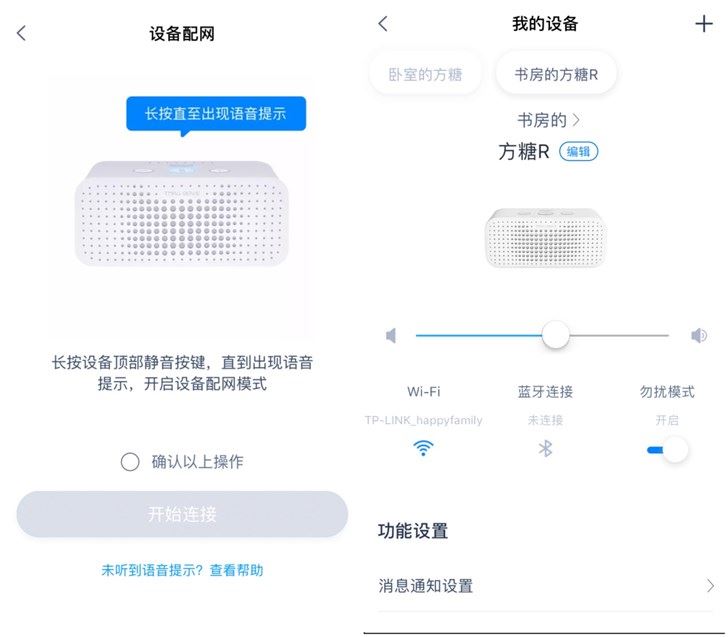Set volume on the speaker slider

pos(556,335)
